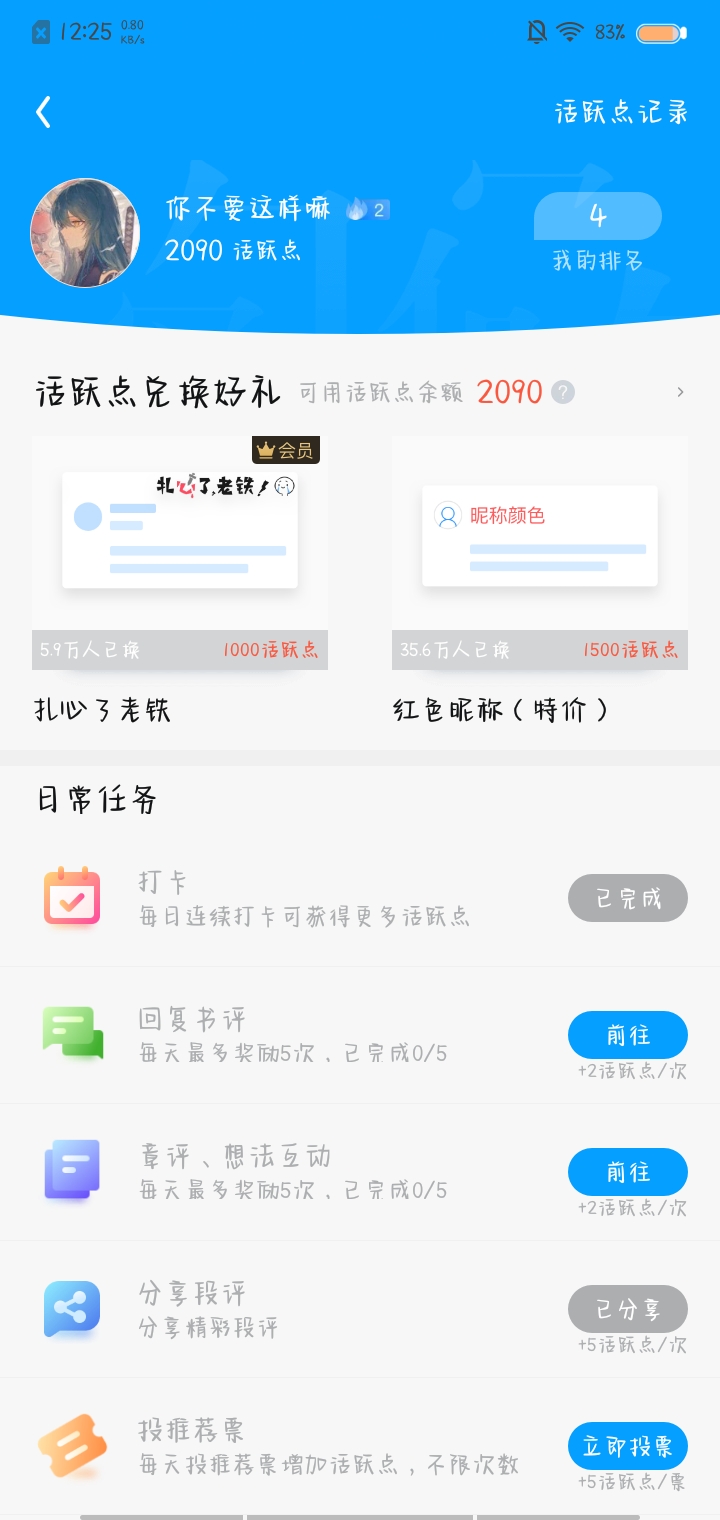Viewport: 720px width, 1520px height.
Task: Tap 已分享 button for 分享段评
Action: 628,1309
